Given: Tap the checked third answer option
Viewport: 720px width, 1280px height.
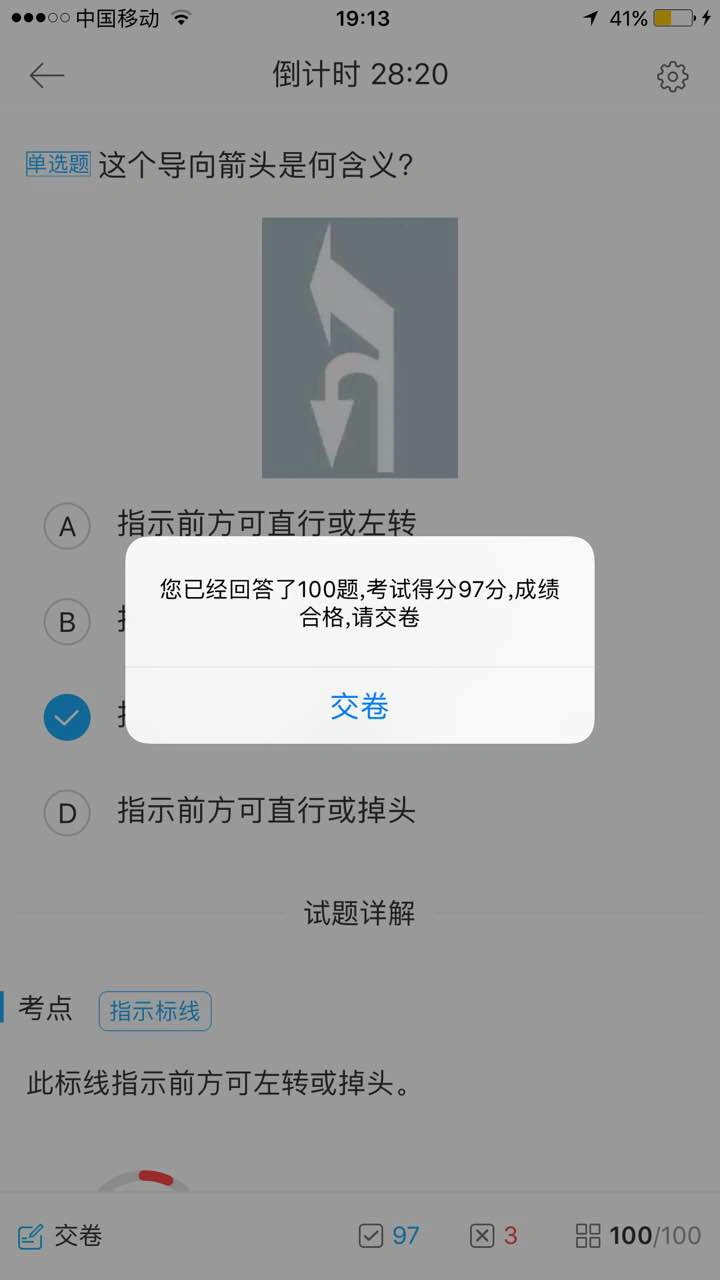Looking at the screenshot, I should [x=67, y=717].
